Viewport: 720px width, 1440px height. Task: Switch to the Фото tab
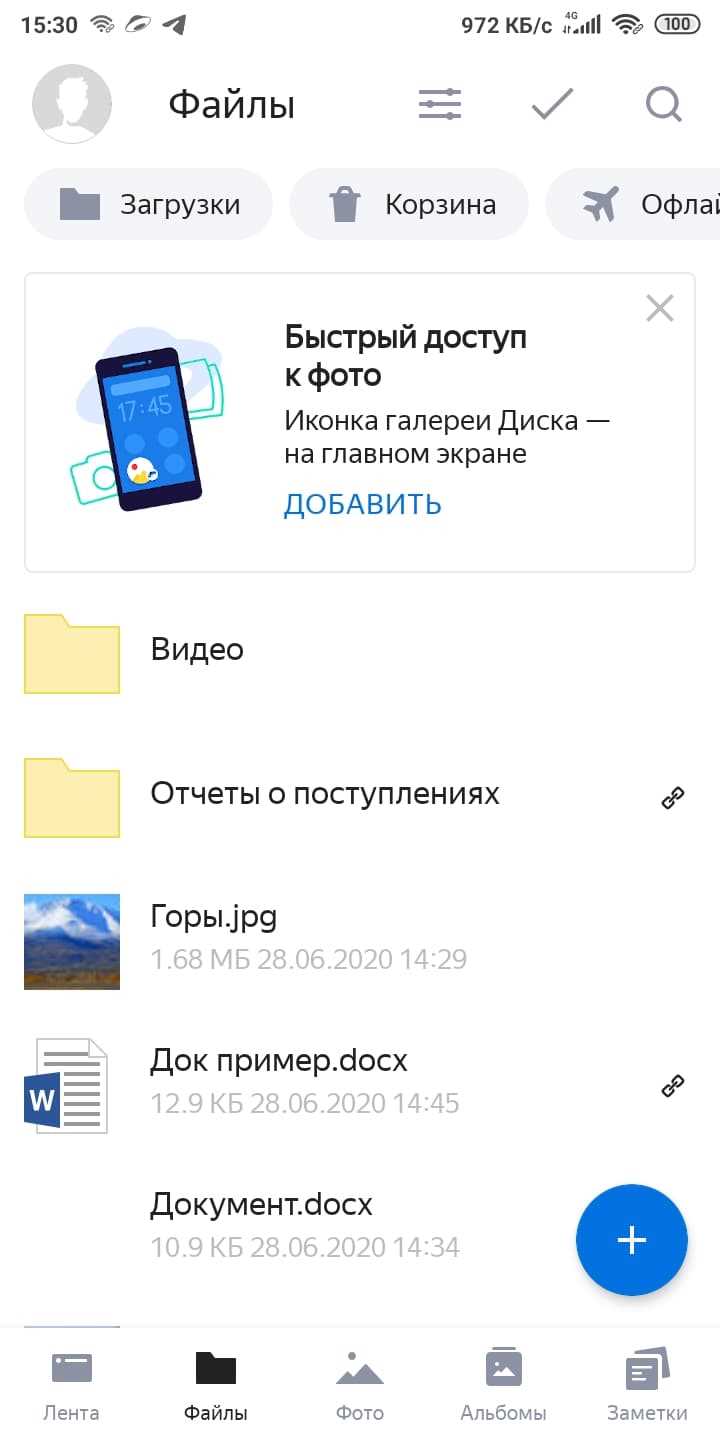pos(360,1385)
